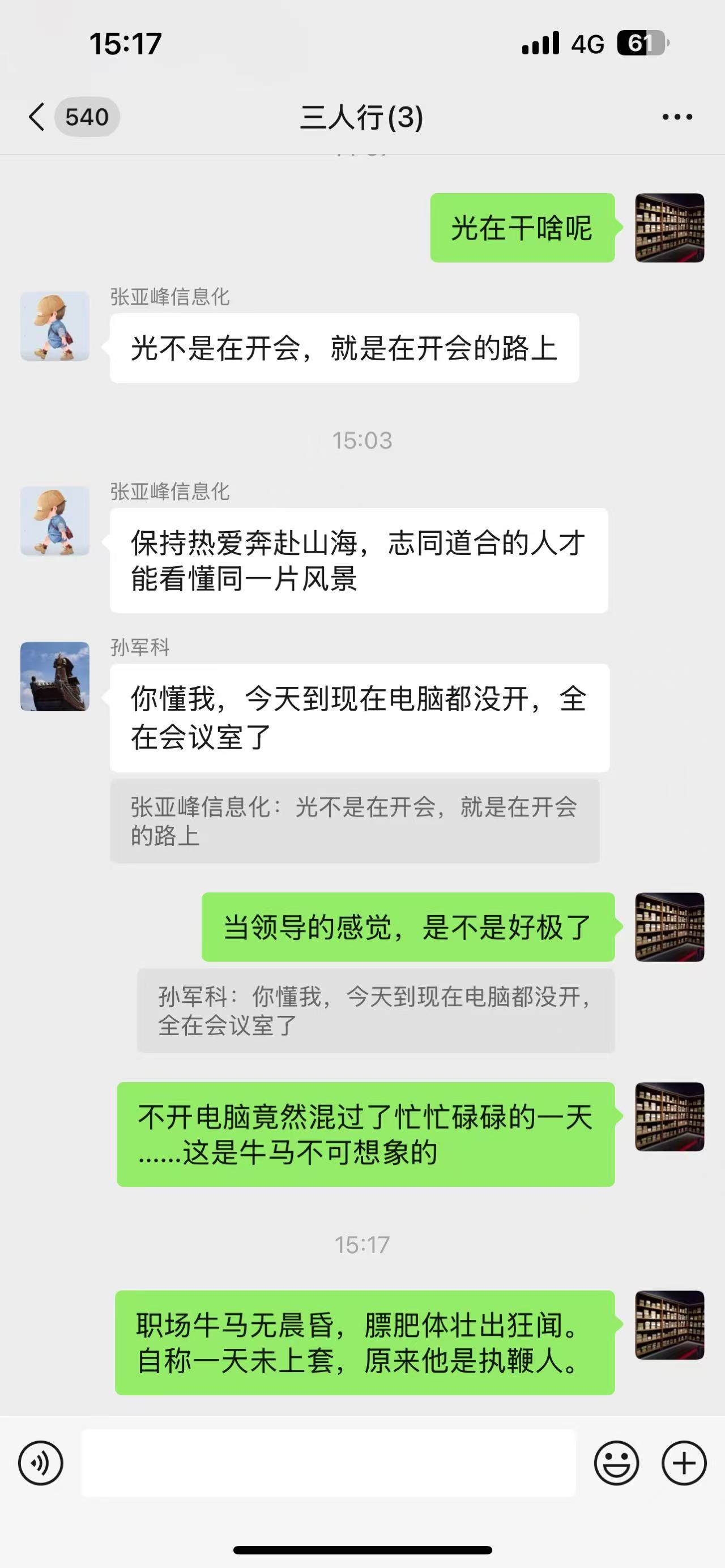Viewport: 725px width, 1568px height.
Task: Switch to voice message input
Action: tap(41, 1463)
